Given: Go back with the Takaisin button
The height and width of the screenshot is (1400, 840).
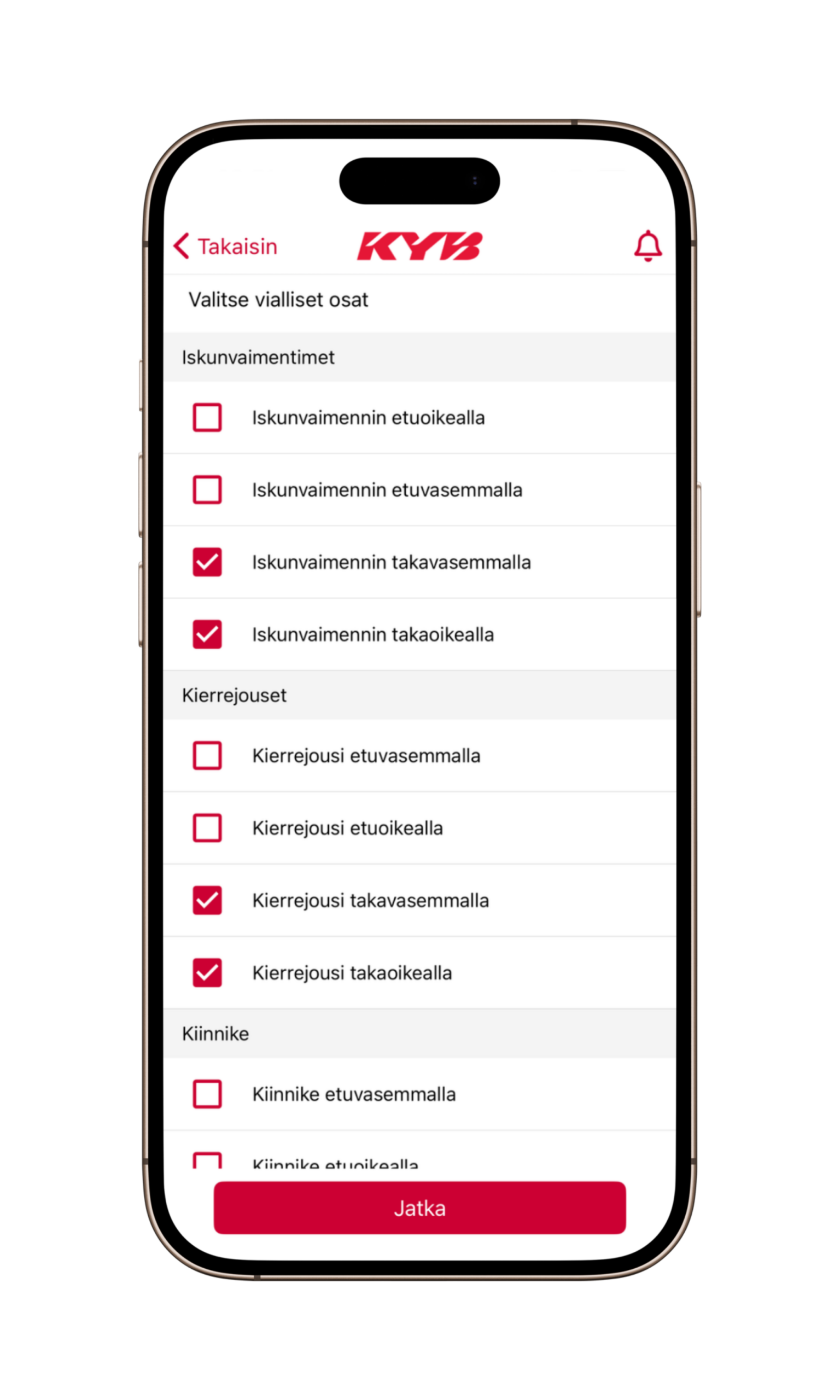Looking at the screenshot, I should (225, 247).
